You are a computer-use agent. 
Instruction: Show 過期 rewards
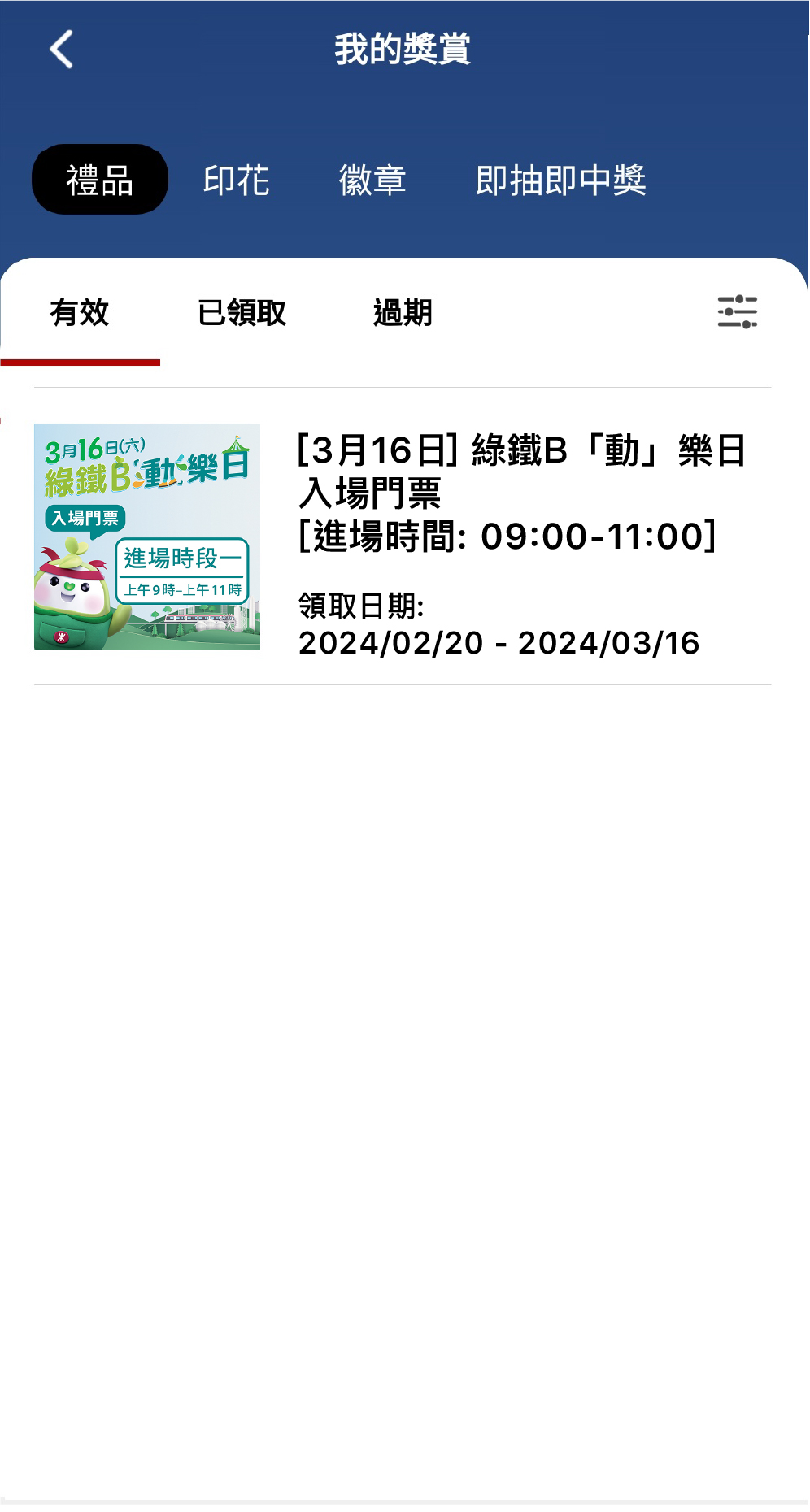403,313
